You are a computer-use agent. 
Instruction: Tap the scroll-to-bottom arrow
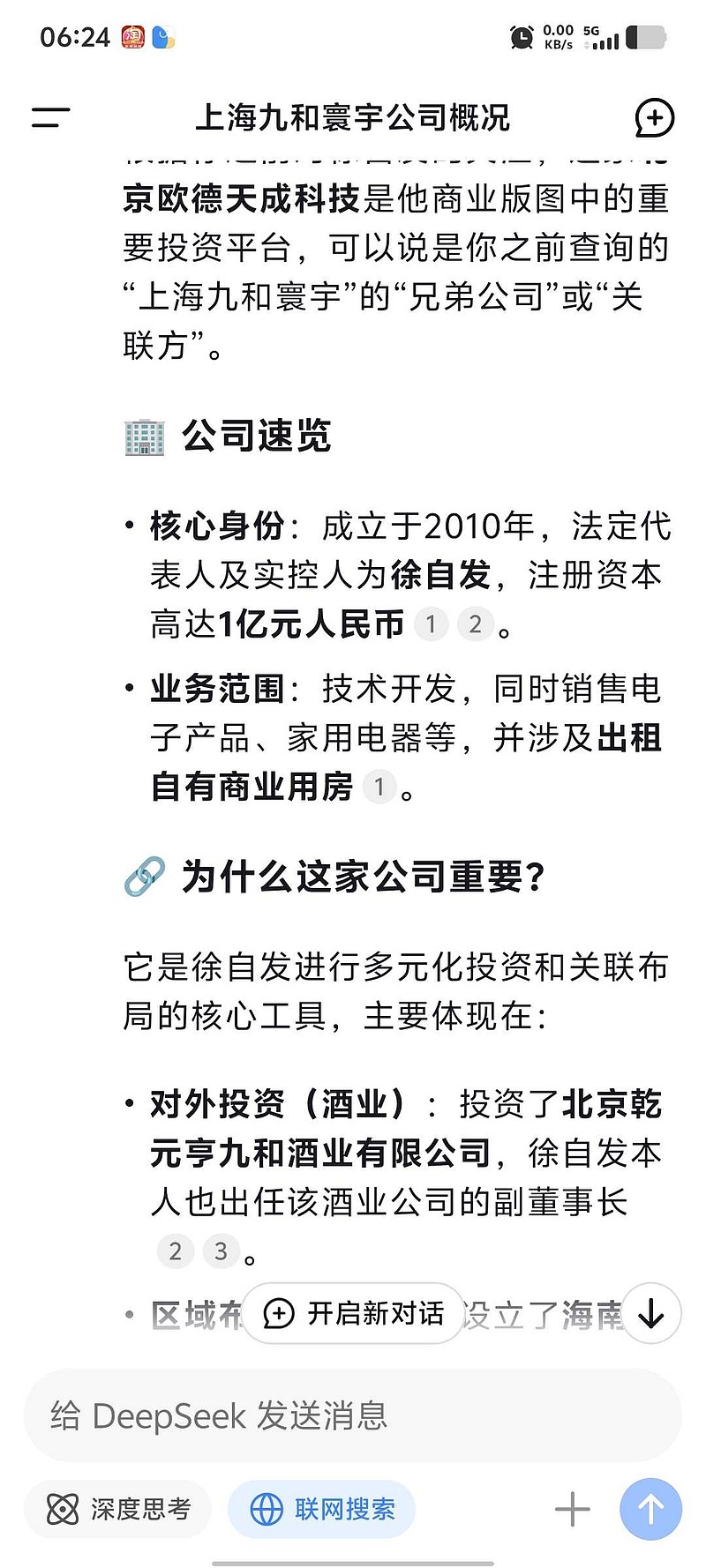(650, 1313)
